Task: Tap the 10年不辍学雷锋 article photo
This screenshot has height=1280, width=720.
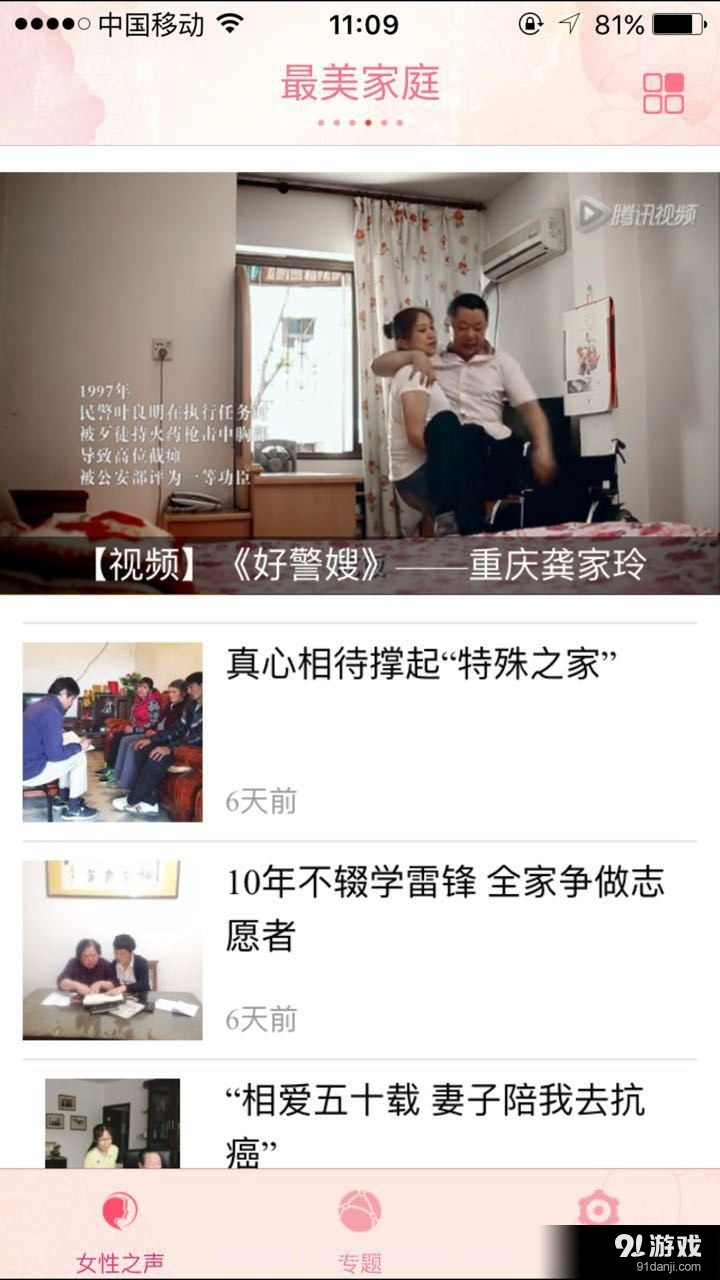Action: click(112, 950)
